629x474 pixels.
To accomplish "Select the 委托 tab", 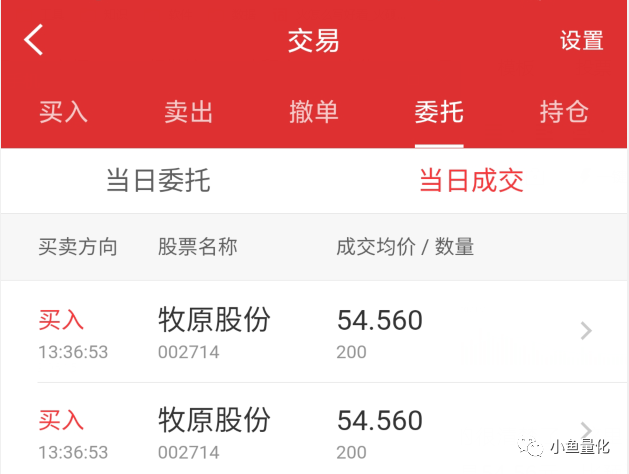I will click(x=439, y=111).
